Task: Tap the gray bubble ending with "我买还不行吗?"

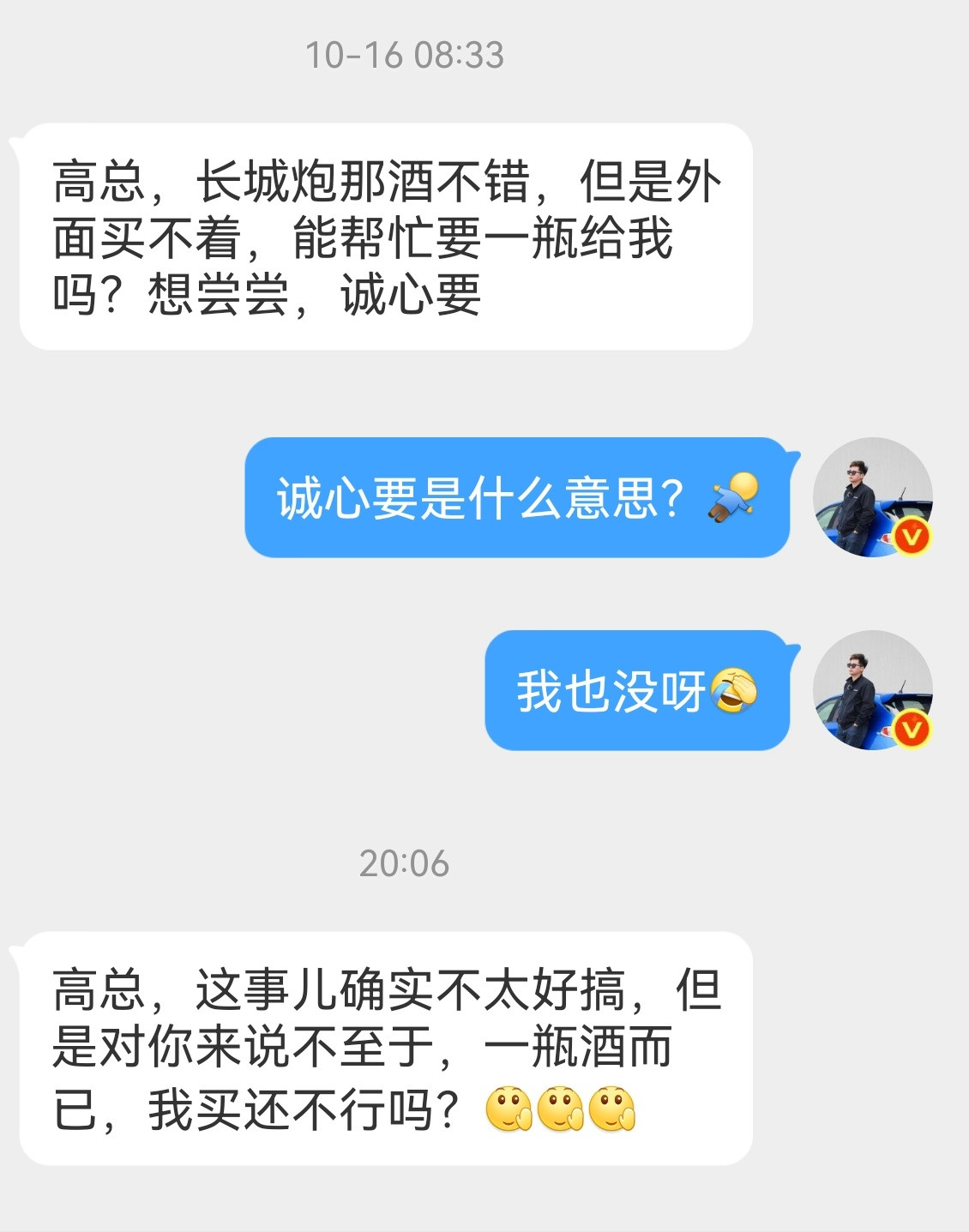Action: (x=386, y=1046)
